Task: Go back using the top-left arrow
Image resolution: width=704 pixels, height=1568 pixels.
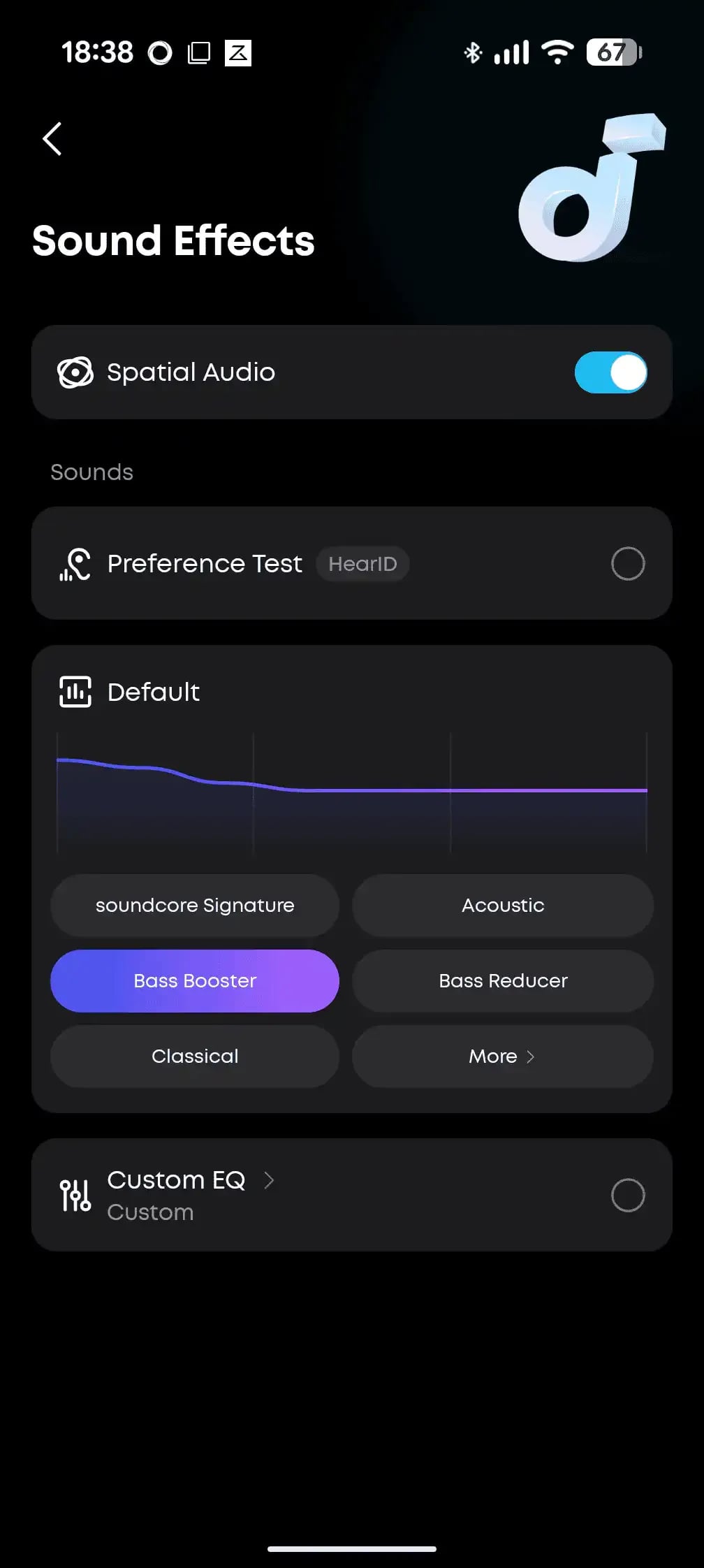Action: (x=52, y=139)
